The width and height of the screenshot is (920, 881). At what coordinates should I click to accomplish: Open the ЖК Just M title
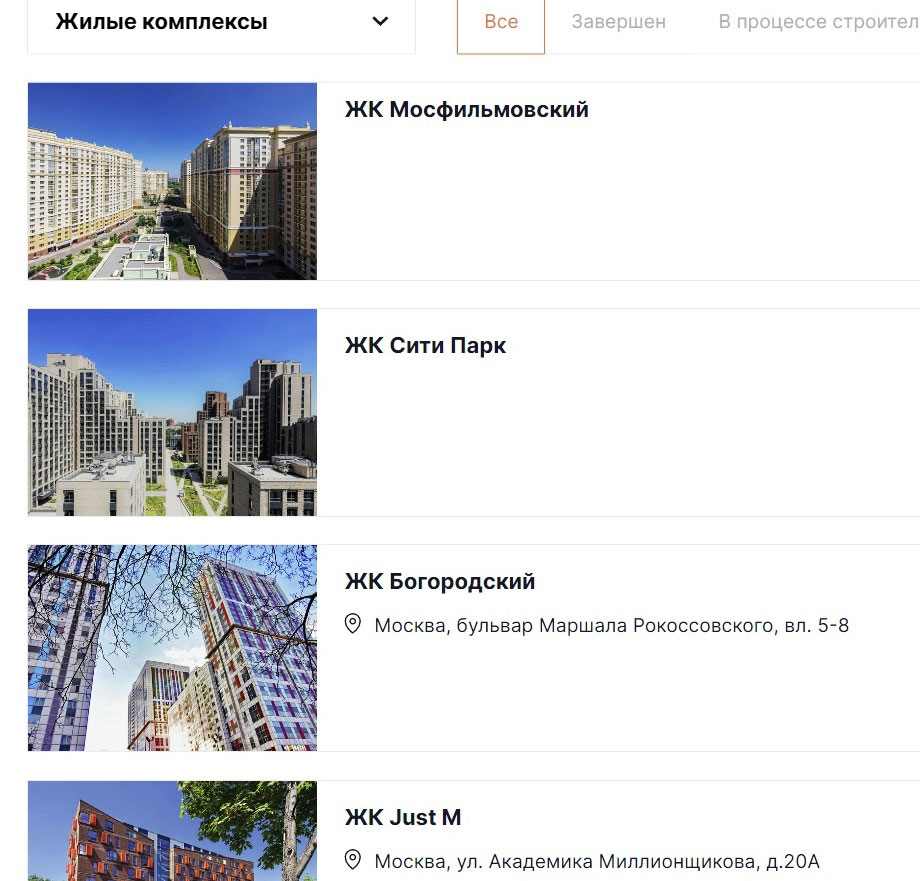[x=403, y=818]
